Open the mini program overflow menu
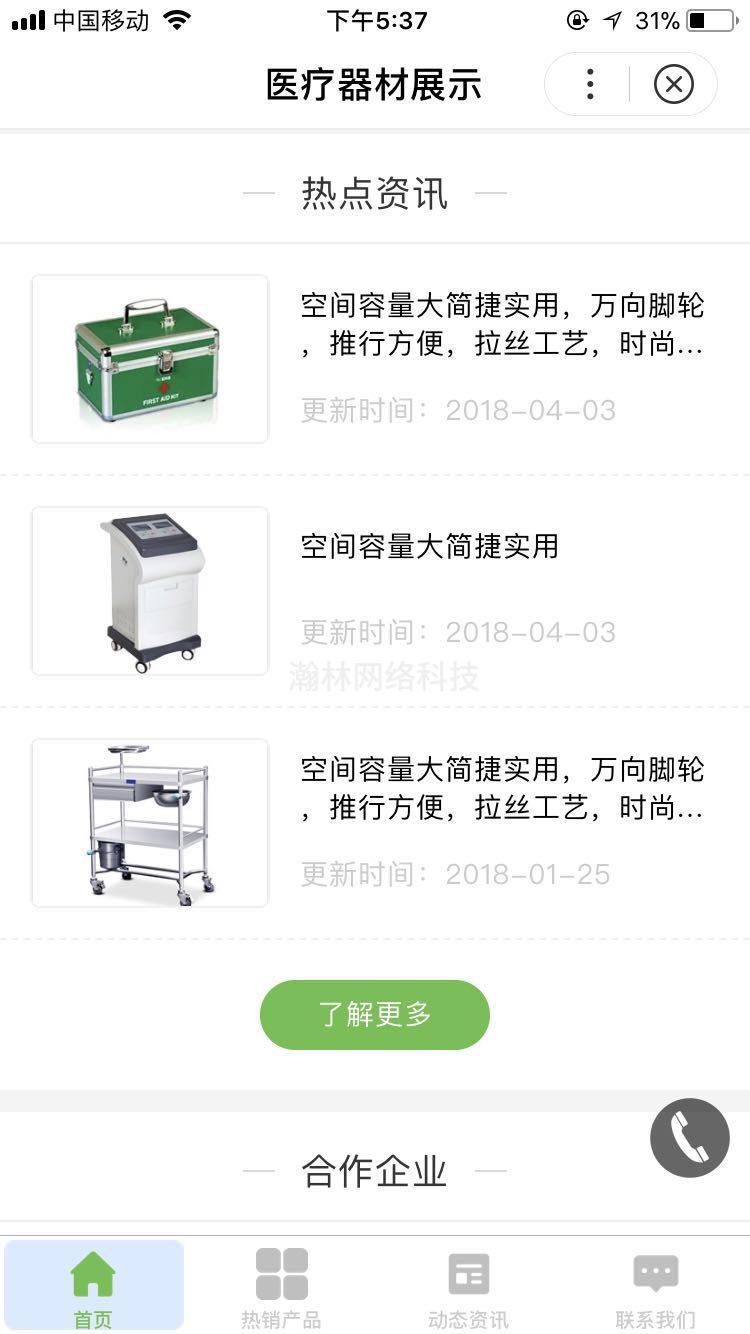 [590, 85]
